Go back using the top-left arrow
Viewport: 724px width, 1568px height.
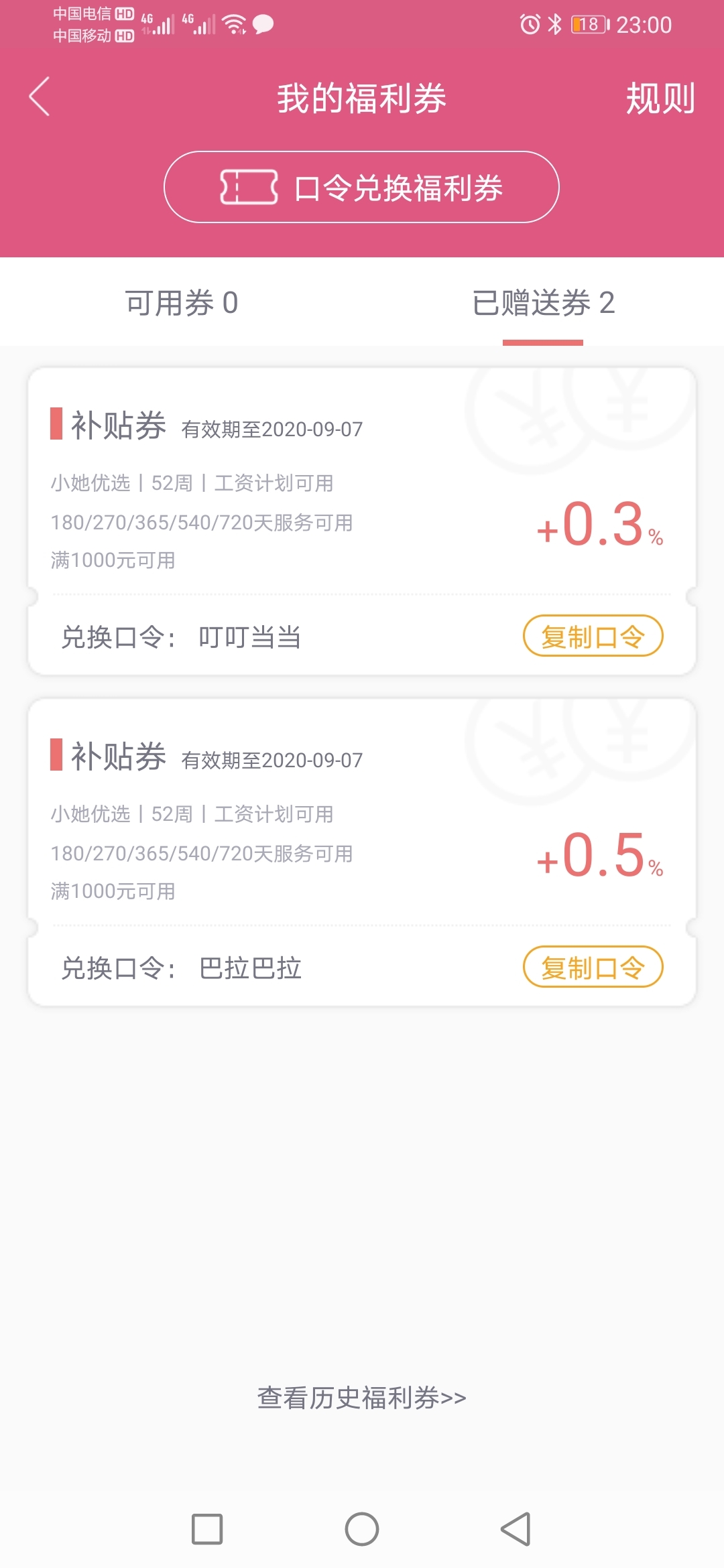pyautogui.click(x=39, y=96)
